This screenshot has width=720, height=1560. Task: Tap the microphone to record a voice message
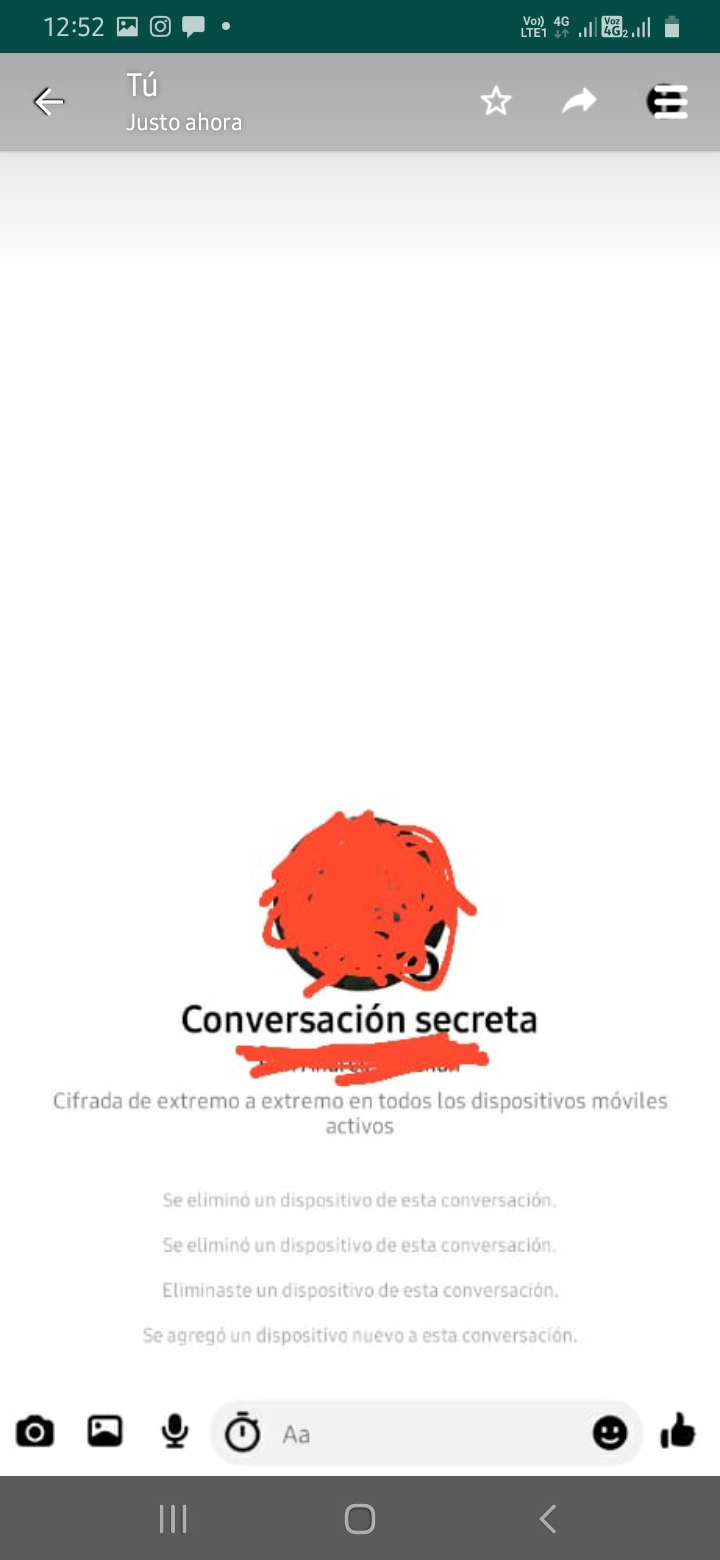coord(175,1432)
